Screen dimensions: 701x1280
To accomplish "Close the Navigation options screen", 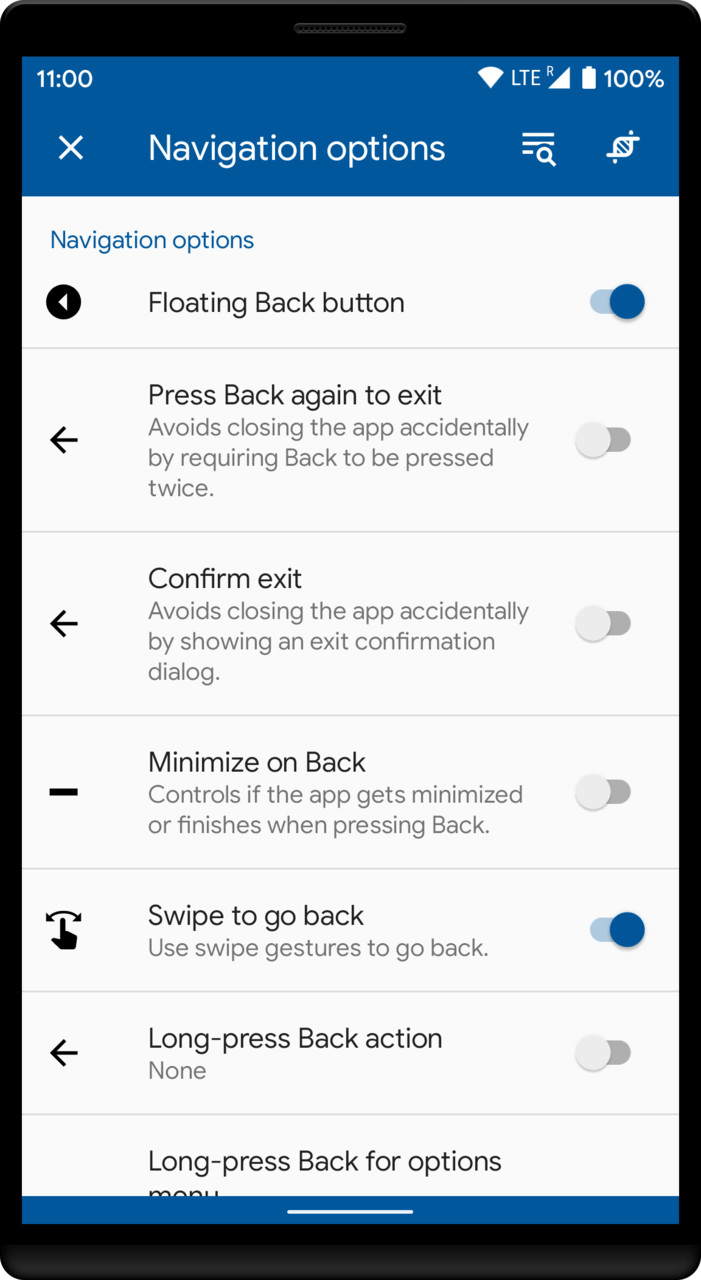I will tap(70, 148).
